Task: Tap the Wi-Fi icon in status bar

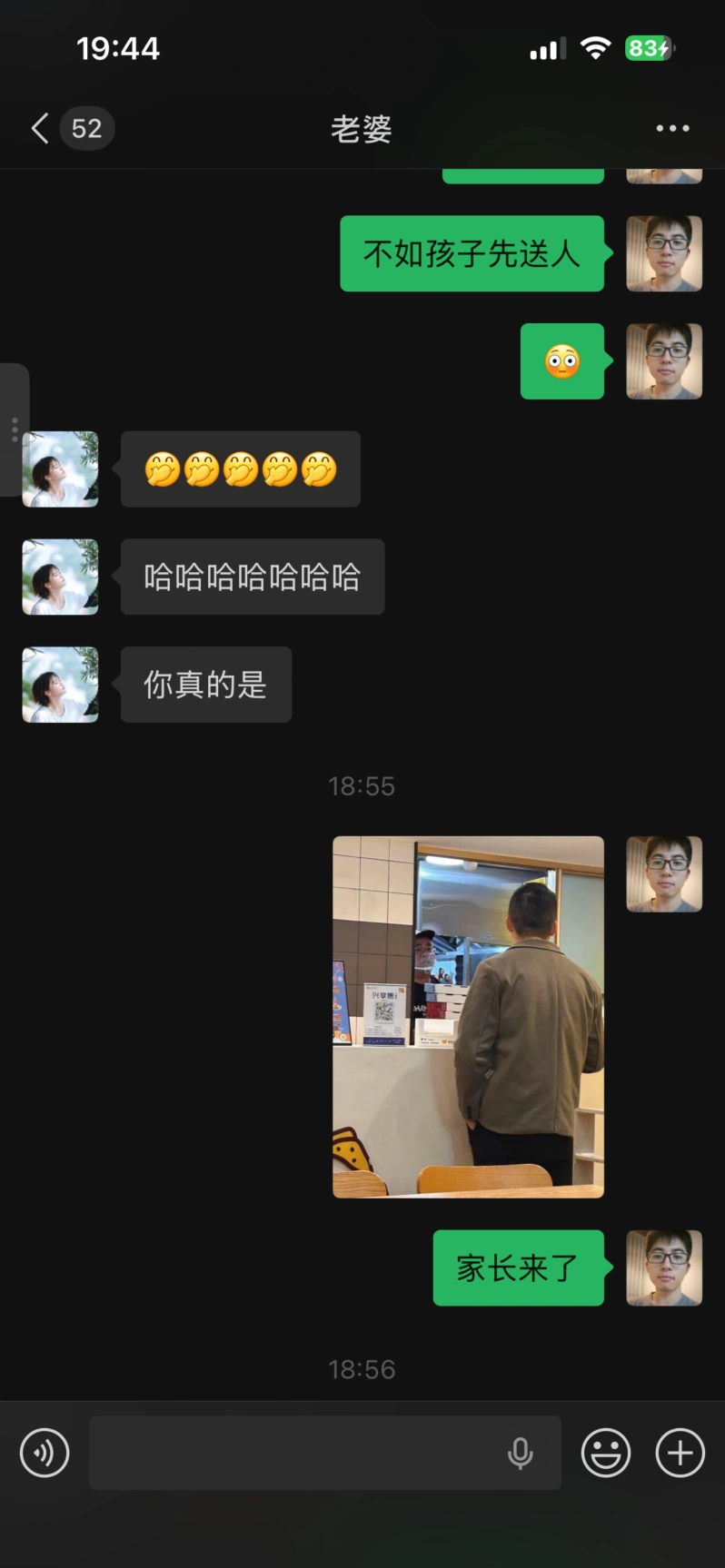Action: tap(595, 49)
